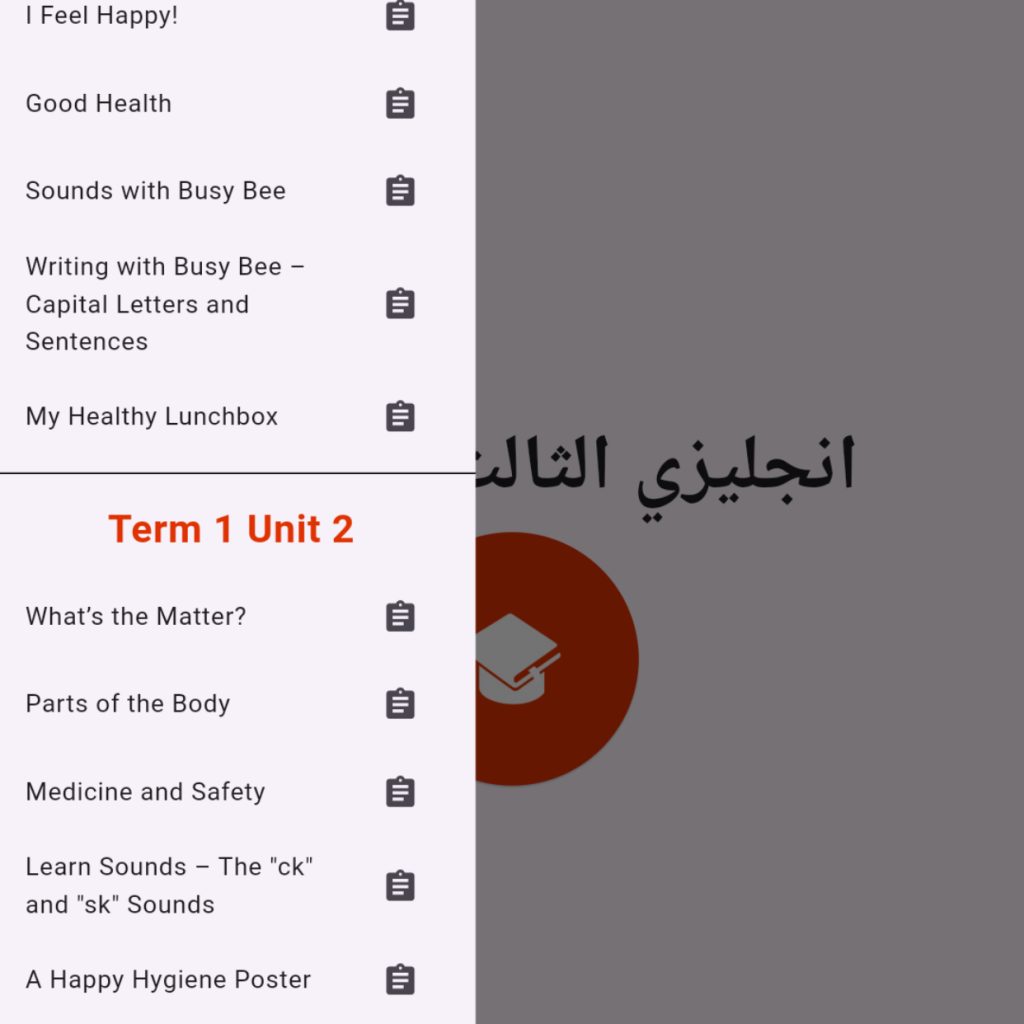Open the I Feel Happy! lesson
The image size is (1024, 1024).
pyautogui.click(x=102, y=16)
